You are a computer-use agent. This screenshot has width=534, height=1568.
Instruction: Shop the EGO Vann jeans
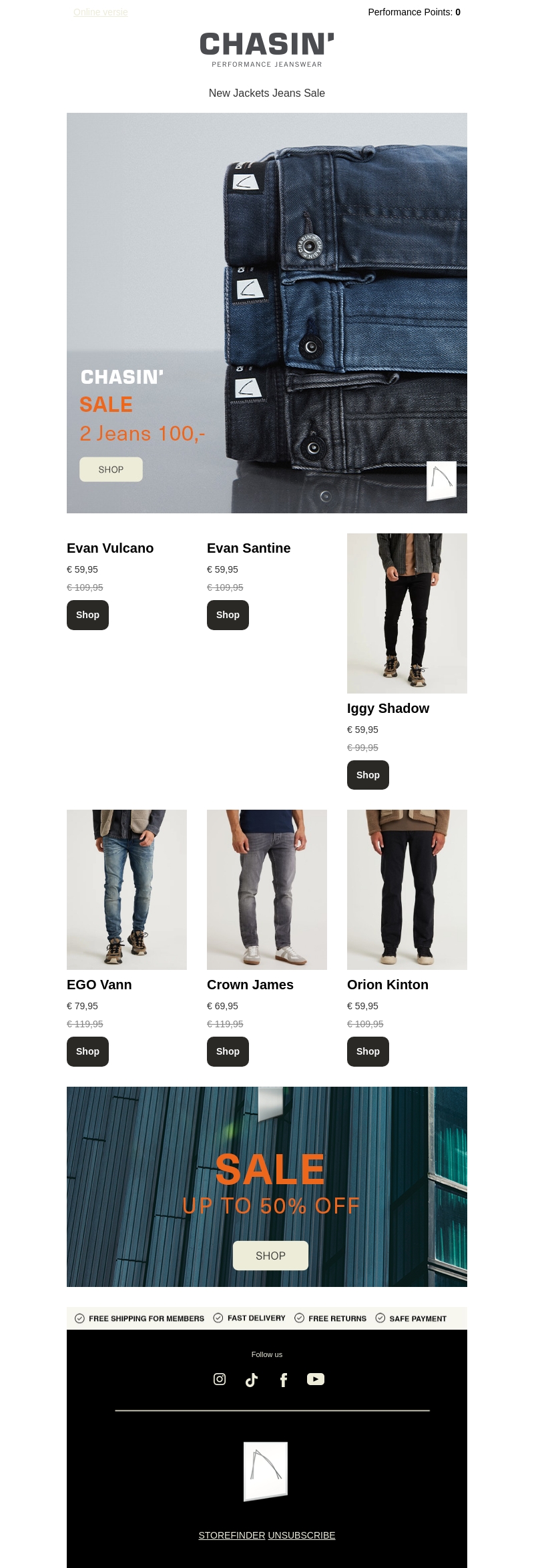click(x=87, y=1051)
